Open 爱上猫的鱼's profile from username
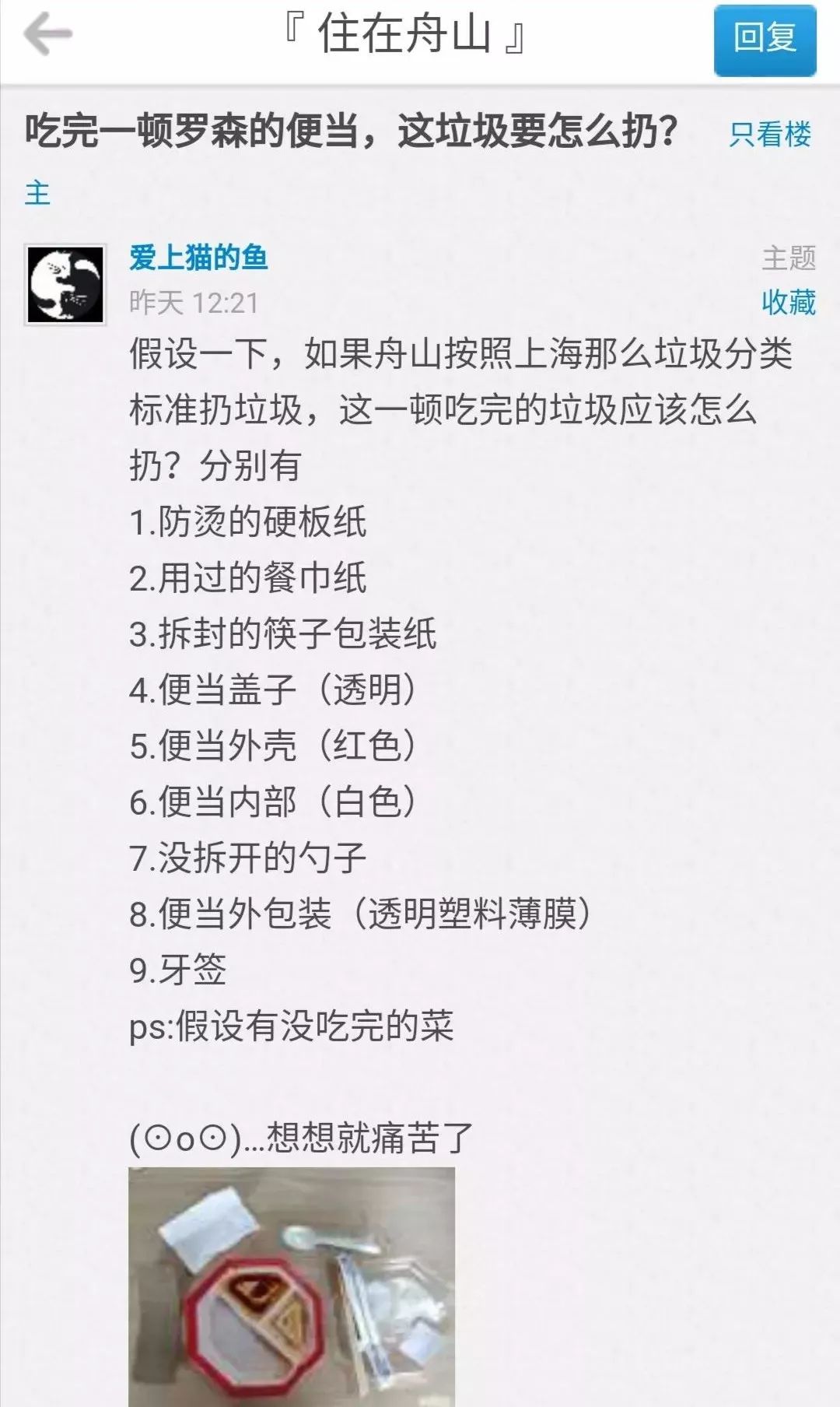Screen dimensions: 840x1407 point(198,258)
